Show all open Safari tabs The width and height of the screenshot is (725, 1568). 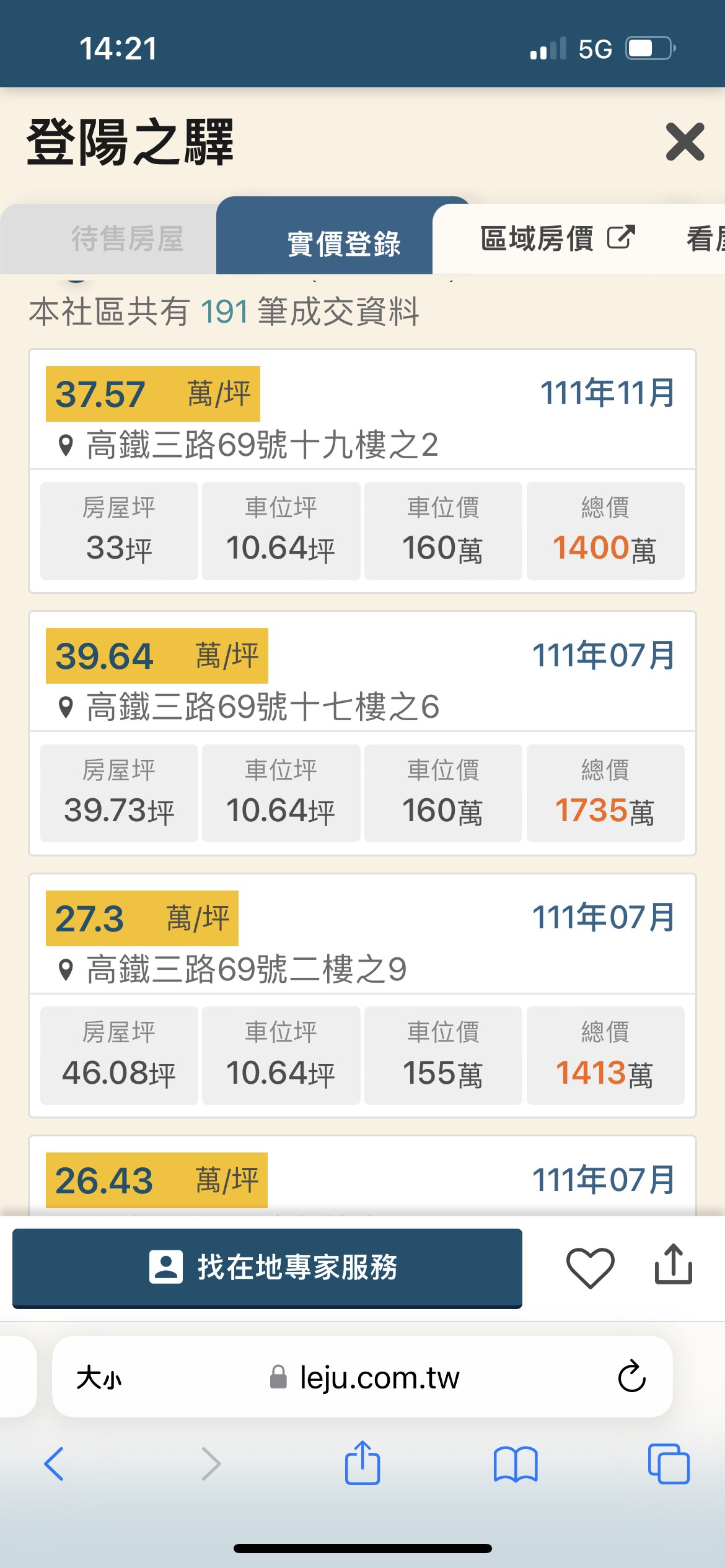point(668,1464)
